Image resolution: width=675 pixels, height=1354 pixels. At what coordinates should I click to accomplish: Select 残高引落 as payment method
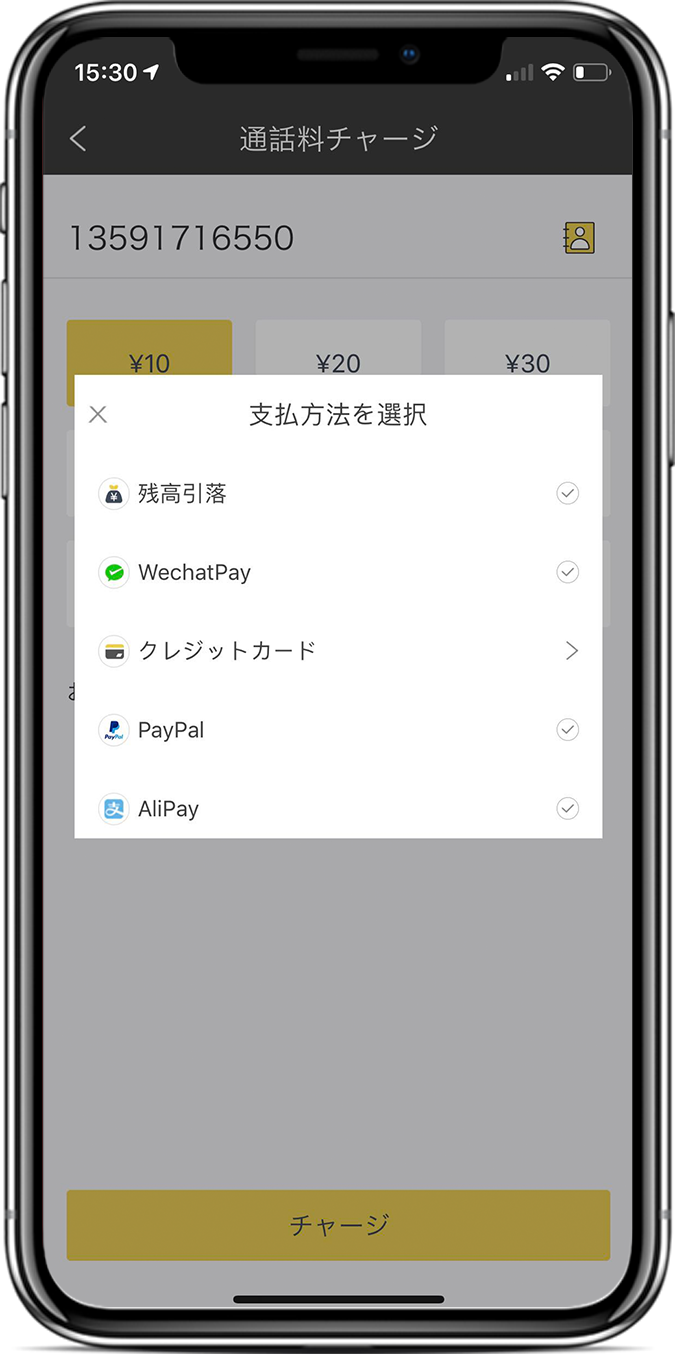click(x=338, y=494)
